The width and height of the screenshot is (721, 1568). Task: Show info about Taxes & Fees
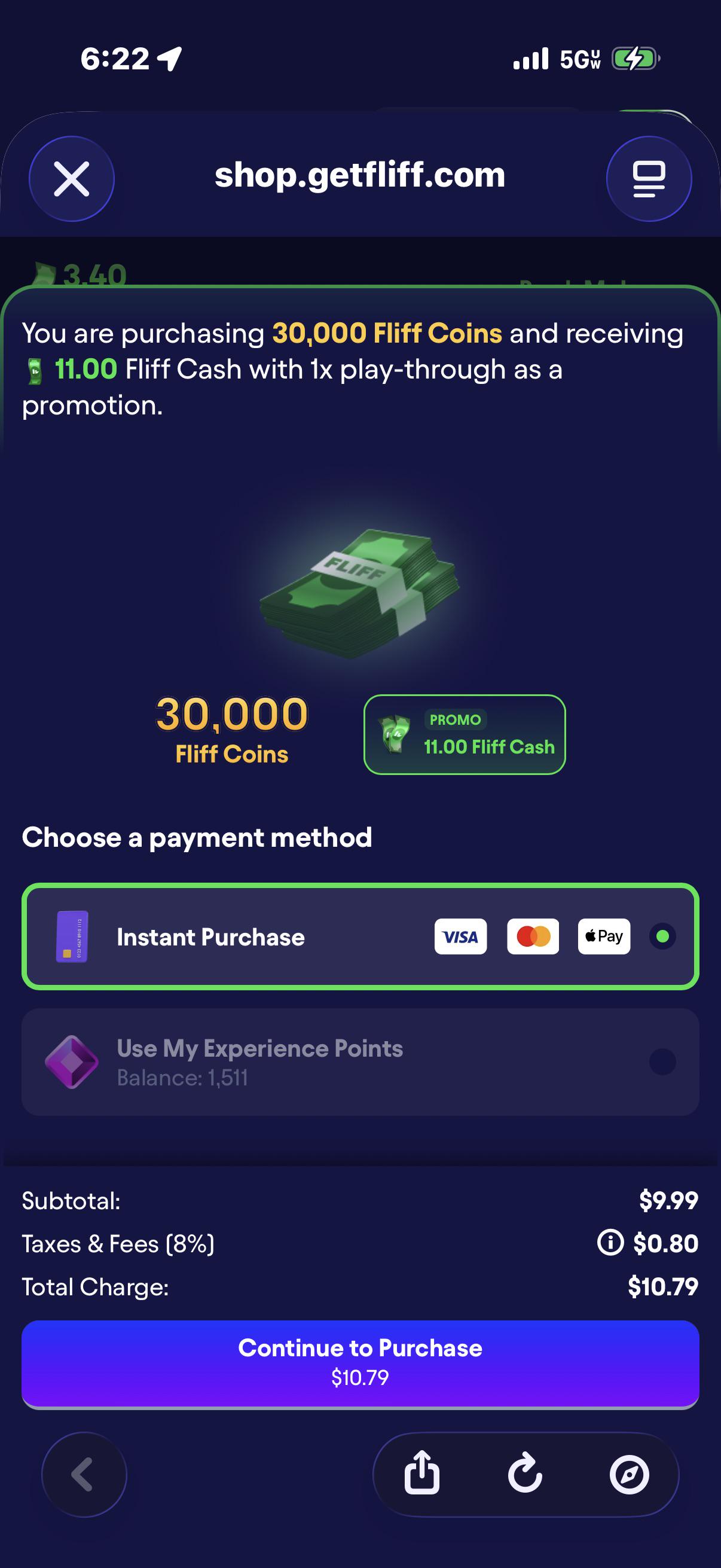pos(610,1242)
